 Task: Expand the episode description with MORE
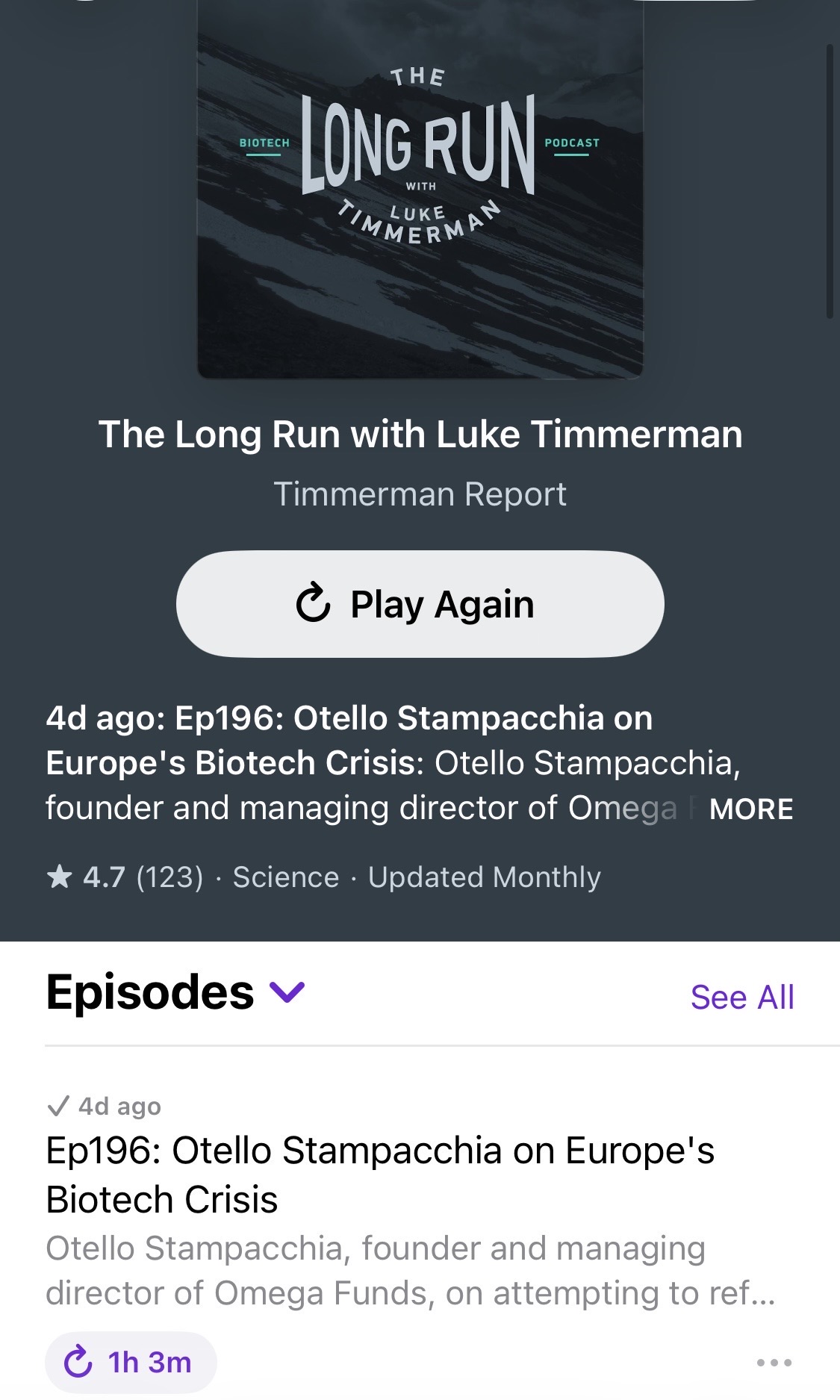click(750, 809)
